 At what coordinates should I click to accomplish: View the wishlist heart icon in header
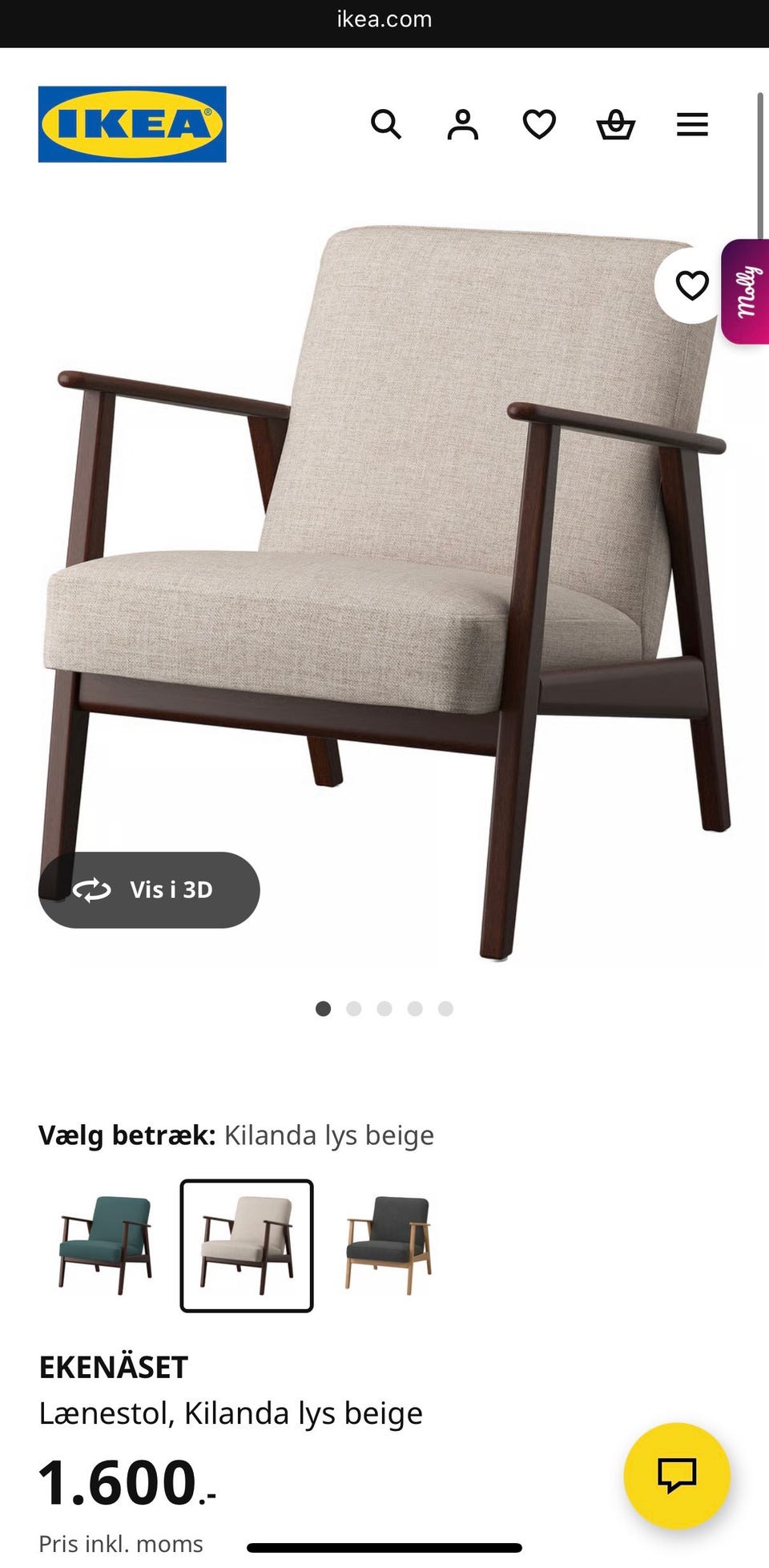point(538,124)
